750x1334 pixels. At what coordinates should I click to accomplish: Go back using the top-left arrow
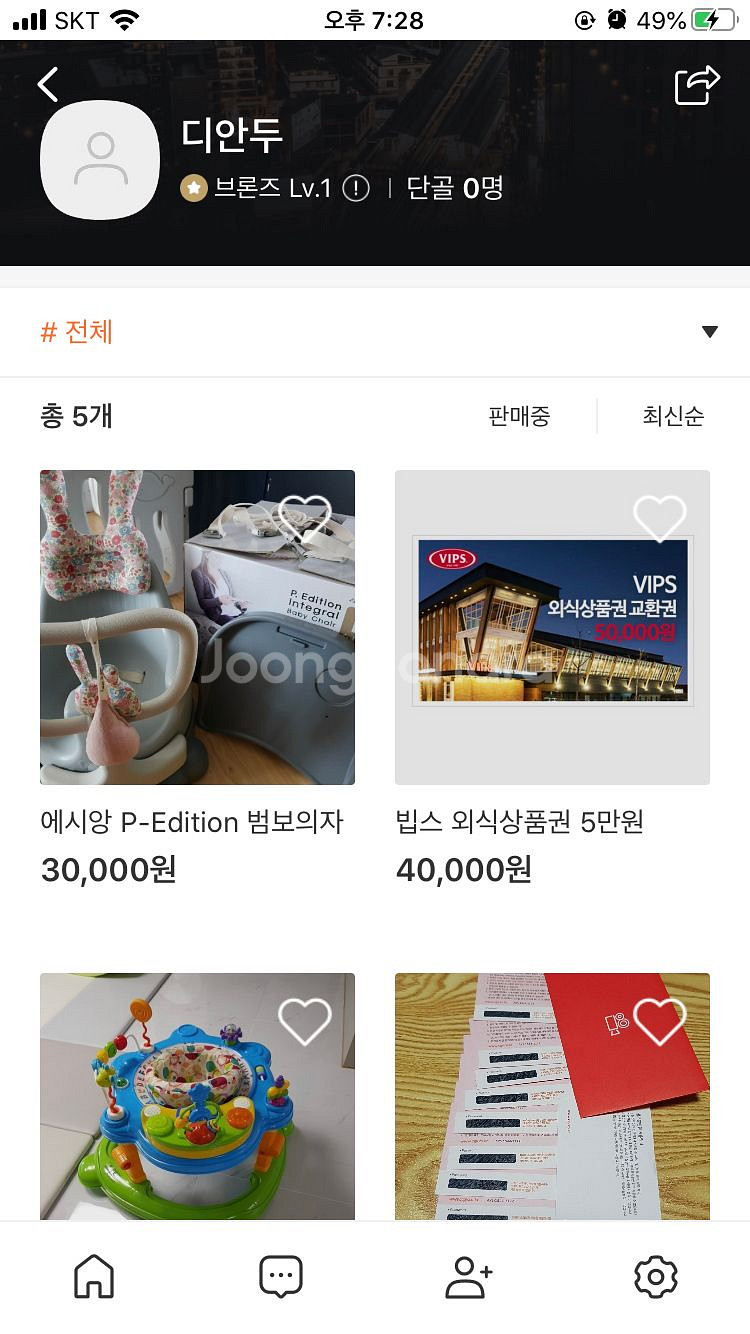click(x=48, y=85)
